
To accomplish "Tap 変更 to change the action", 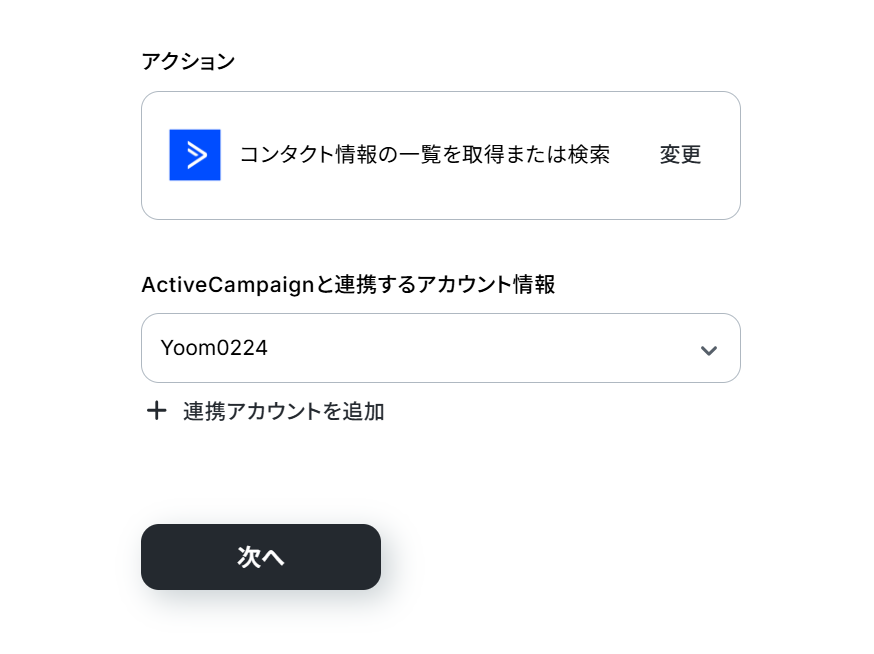I will [x=680, y=155].
